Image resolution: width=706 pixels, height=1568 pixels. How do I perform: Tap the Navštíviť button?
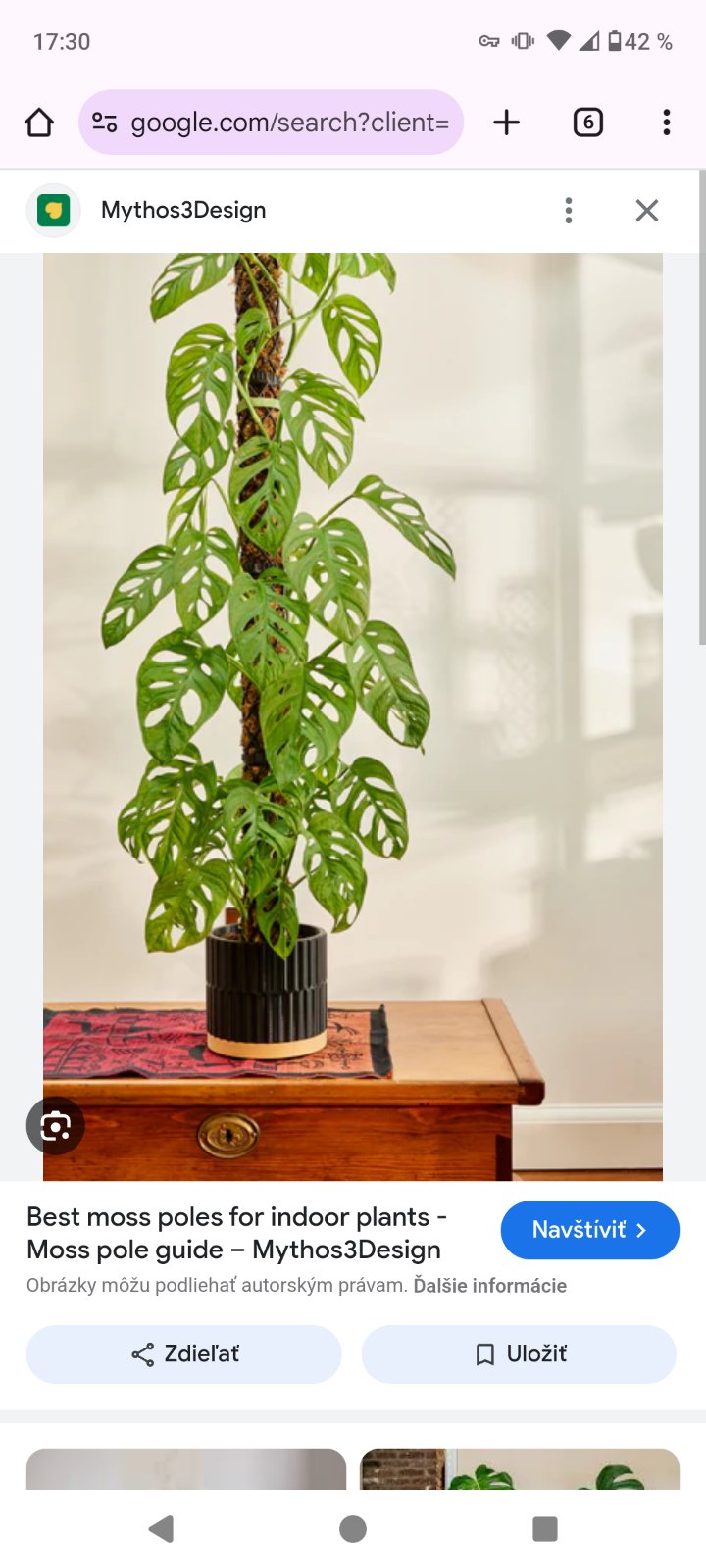click(x=589, y=1229)
